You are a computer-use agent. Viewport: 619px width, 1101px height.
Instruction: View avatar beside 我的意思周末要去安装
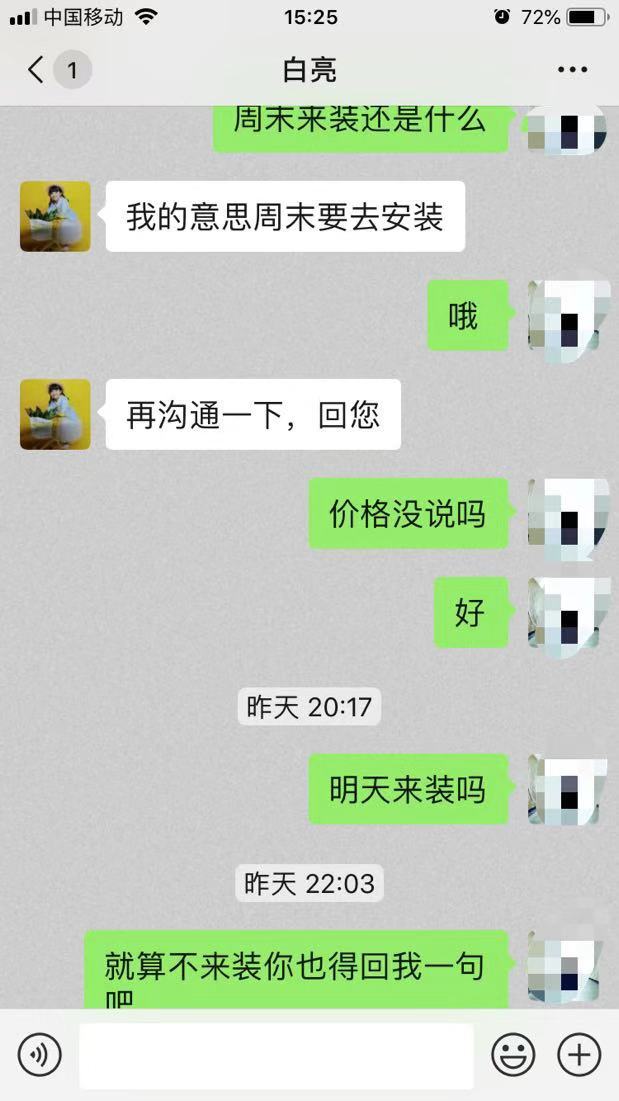tap(55, 216)
